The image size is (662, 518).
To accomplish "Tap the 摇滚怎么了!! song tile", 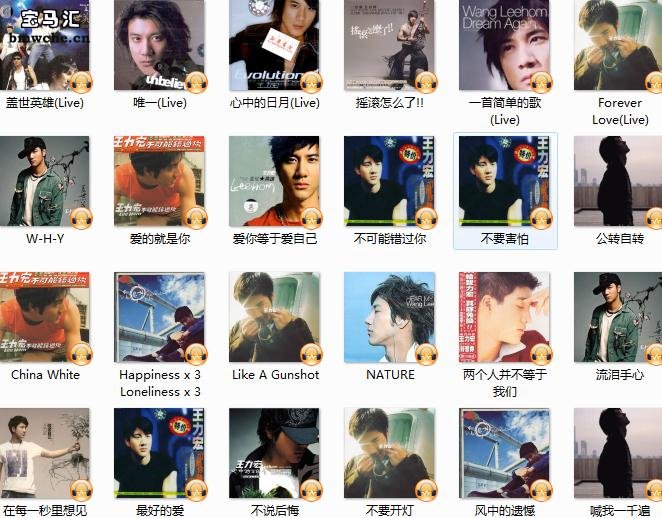I will [390, 46].
